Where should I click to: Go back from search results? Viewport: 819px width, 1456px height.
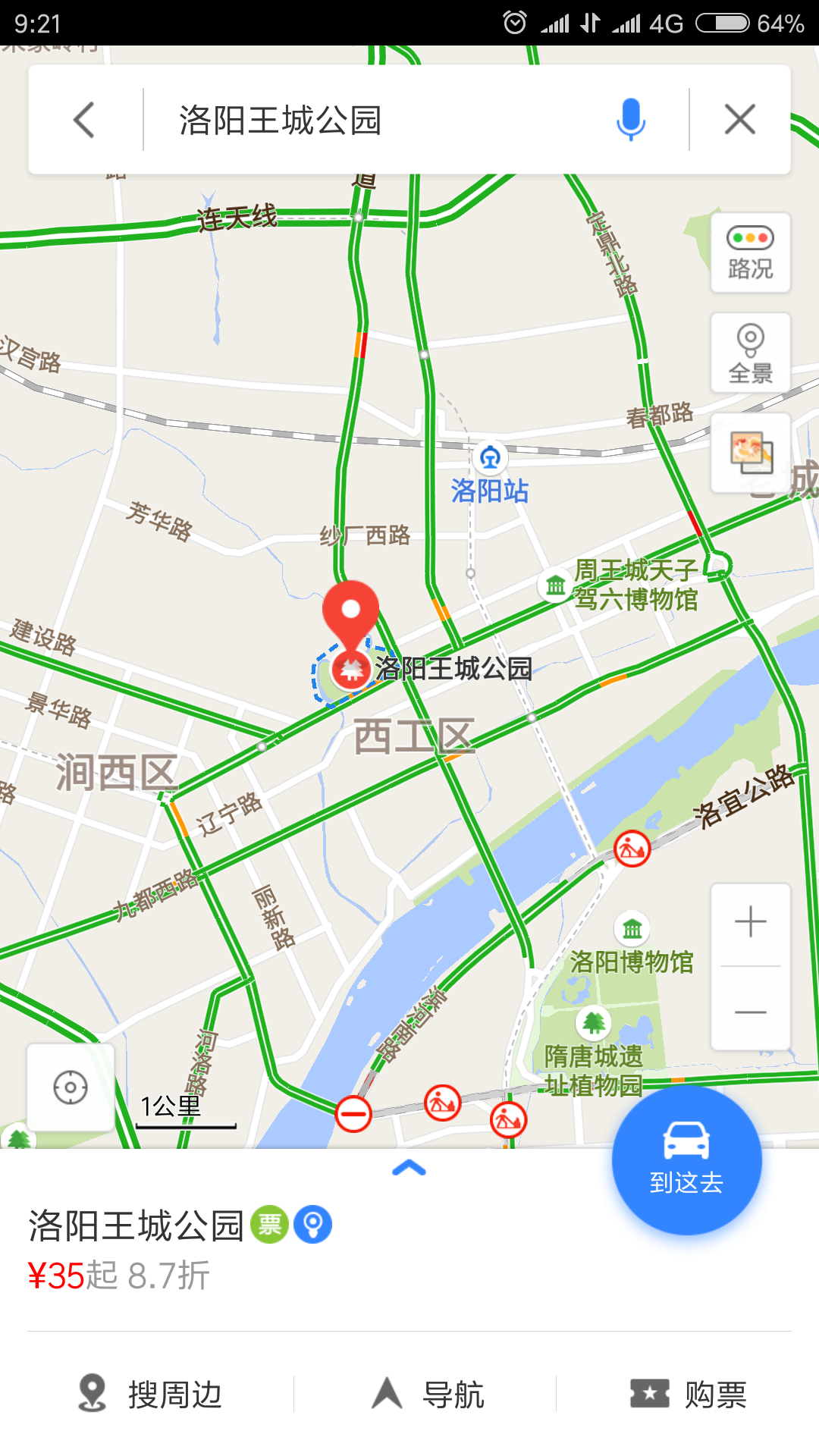click(84, 120)
